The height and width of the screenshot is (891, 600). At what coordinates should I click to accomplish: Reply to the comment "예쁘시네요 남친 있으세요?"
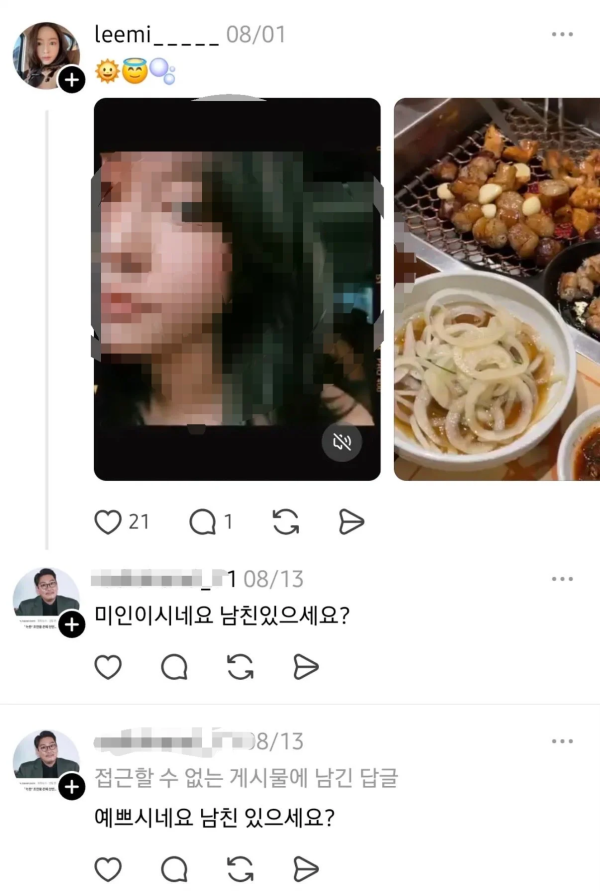[x=174, y=868]
